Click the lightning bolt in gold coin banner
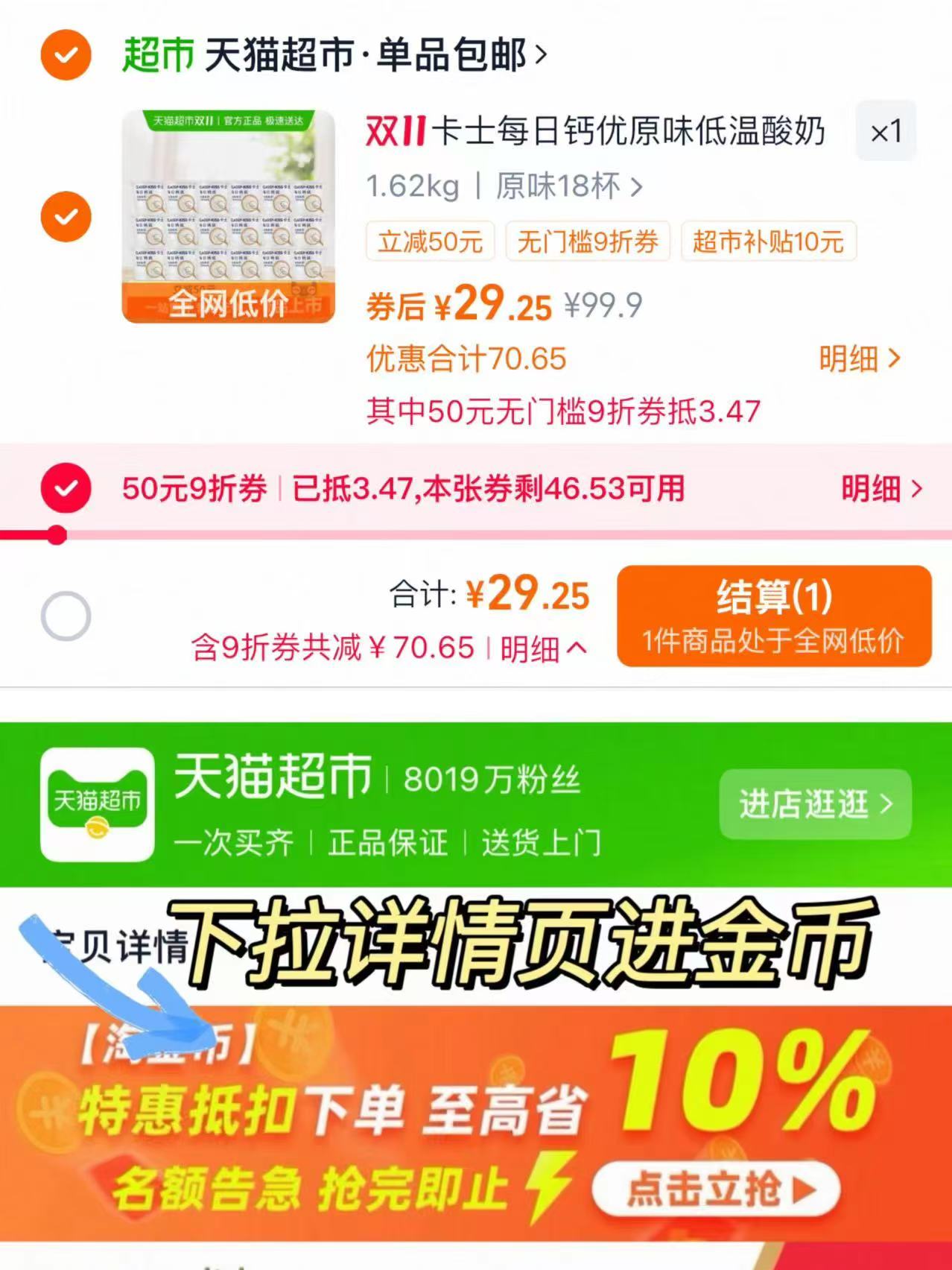Image resolution: width=952 pixels, height=1270 pixels. click(x=549, y=1187)
